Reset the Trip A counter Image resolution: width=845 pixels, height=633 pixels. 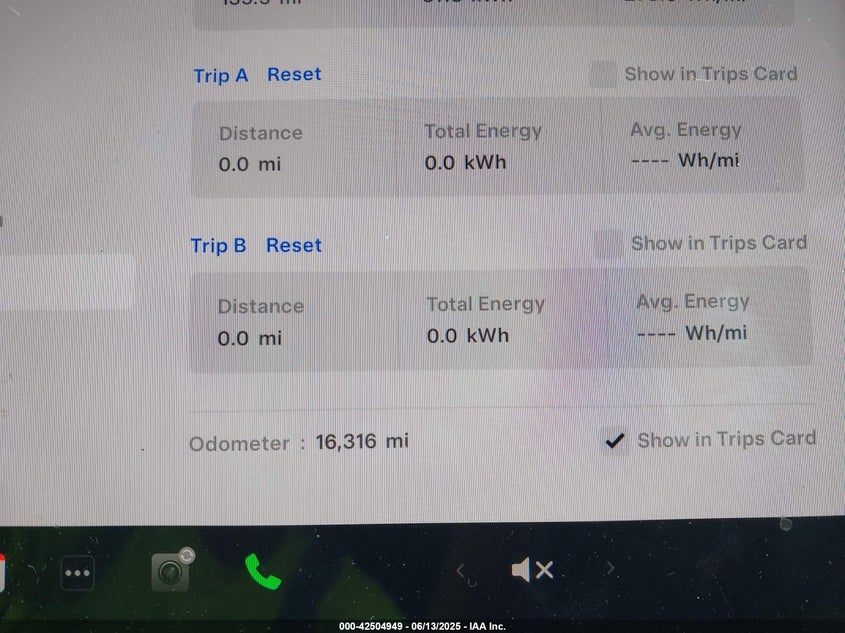(294, 75)
